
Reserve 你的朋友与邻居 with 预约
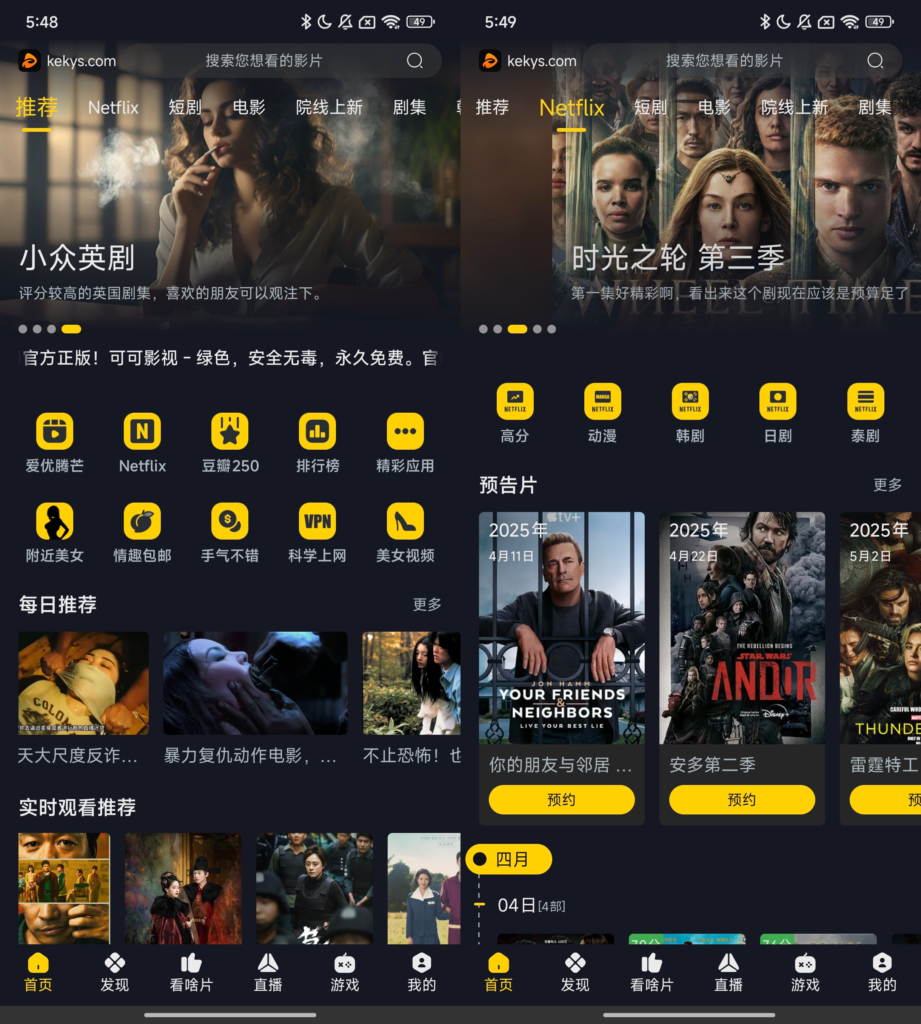tap(562, 799)
